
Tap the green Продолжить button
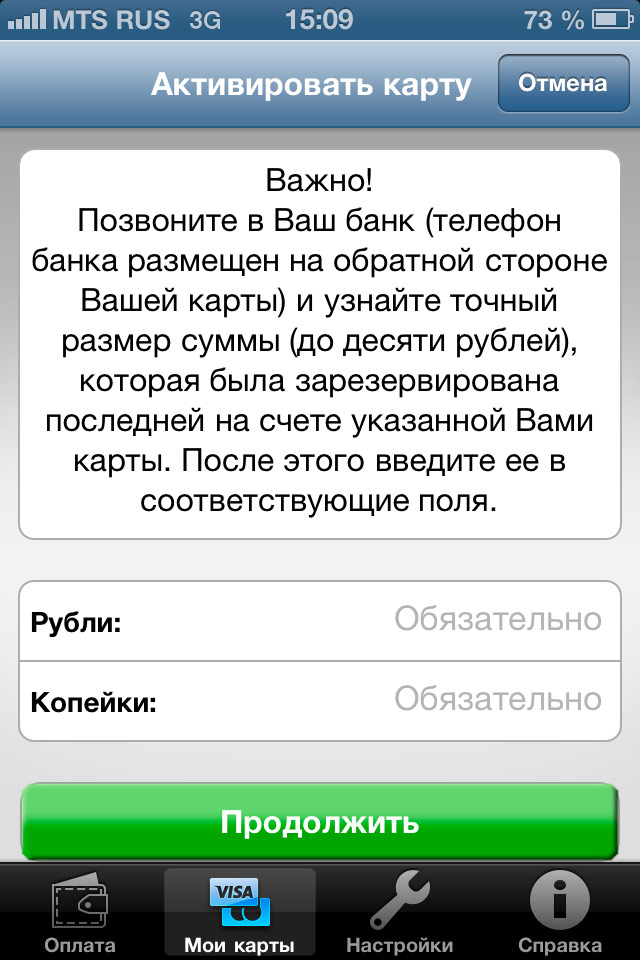tap(319, 823)
